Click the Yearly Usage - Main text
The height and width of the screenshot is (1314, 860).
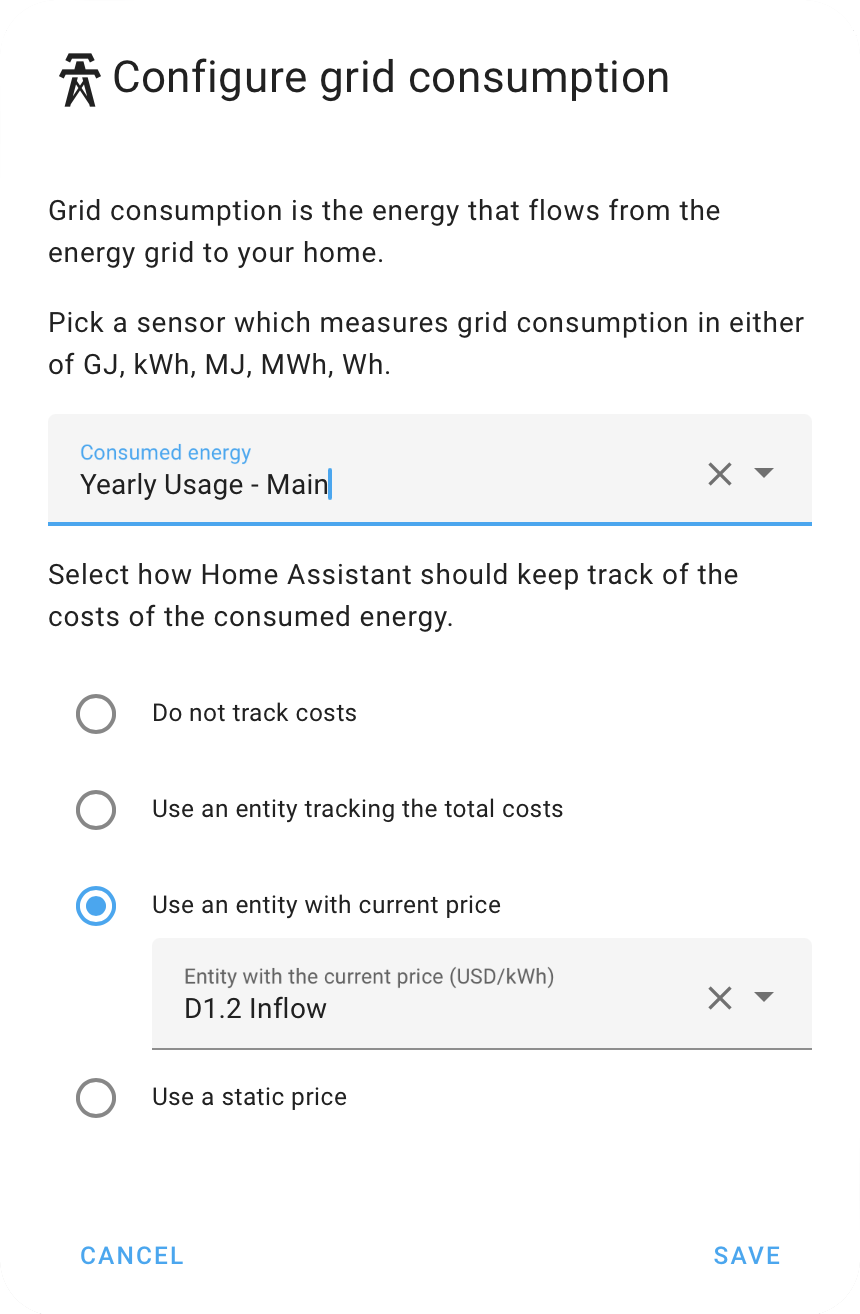(x=204, y=484)
